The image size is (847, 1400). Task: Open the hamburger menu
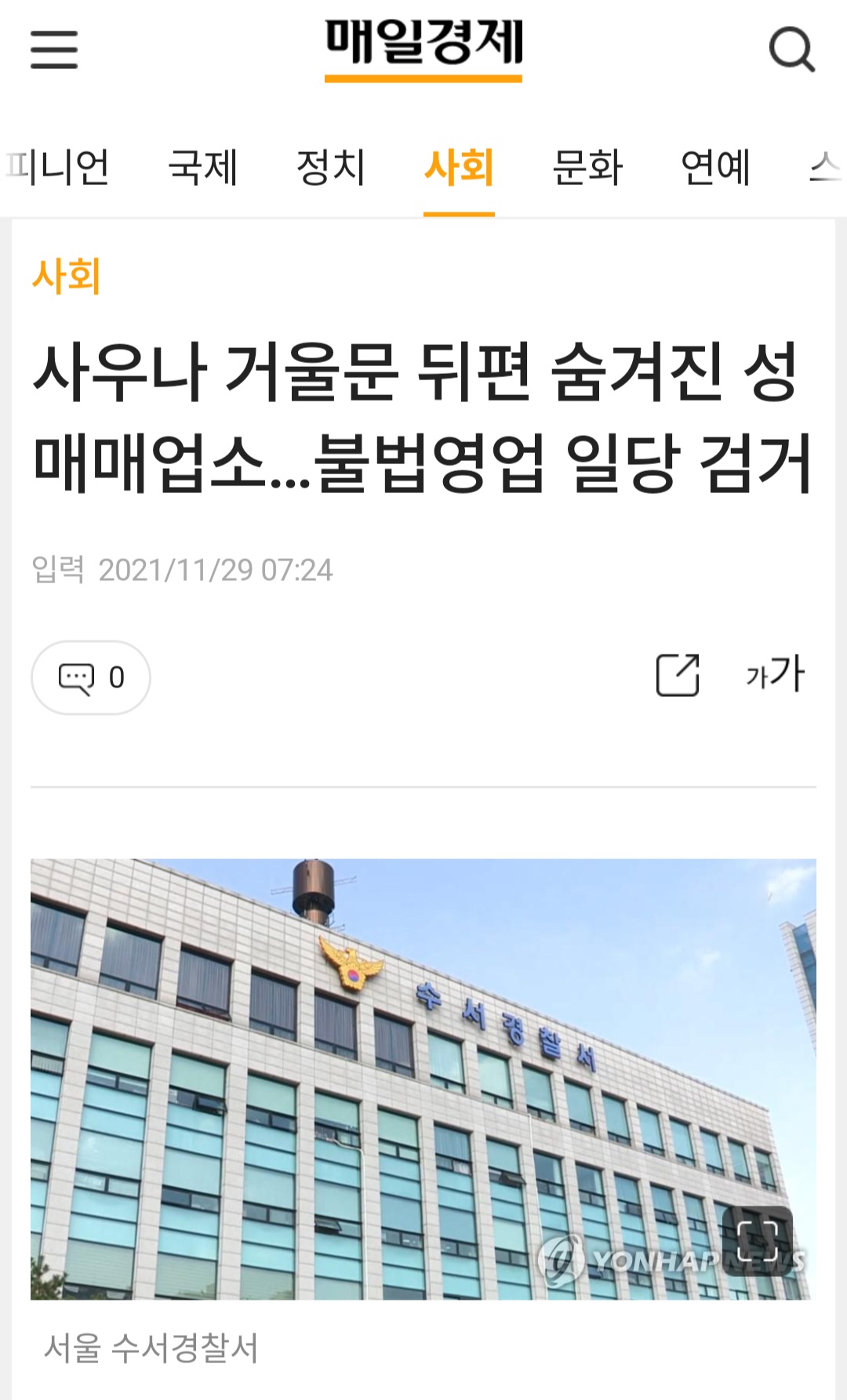[53, 49]
